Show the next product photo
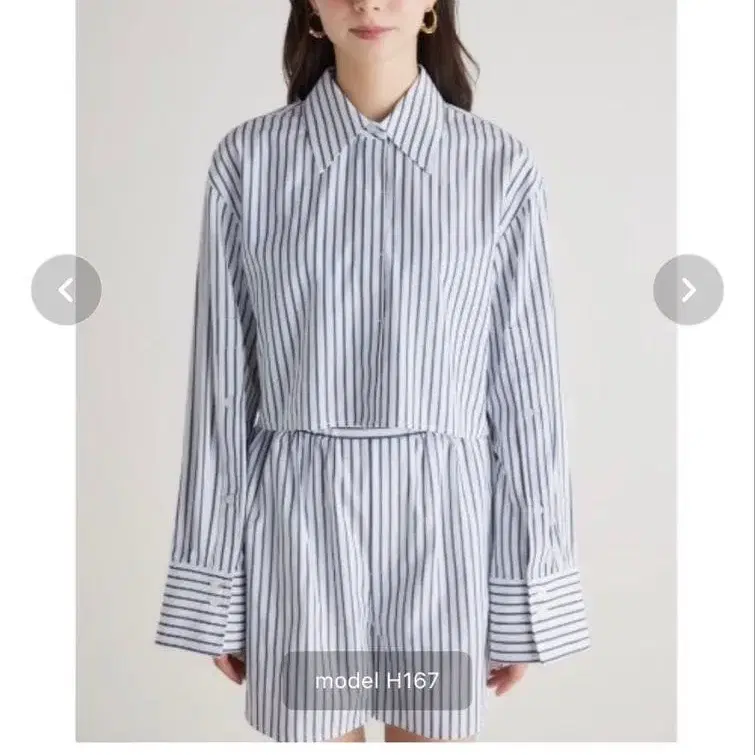 689,290
